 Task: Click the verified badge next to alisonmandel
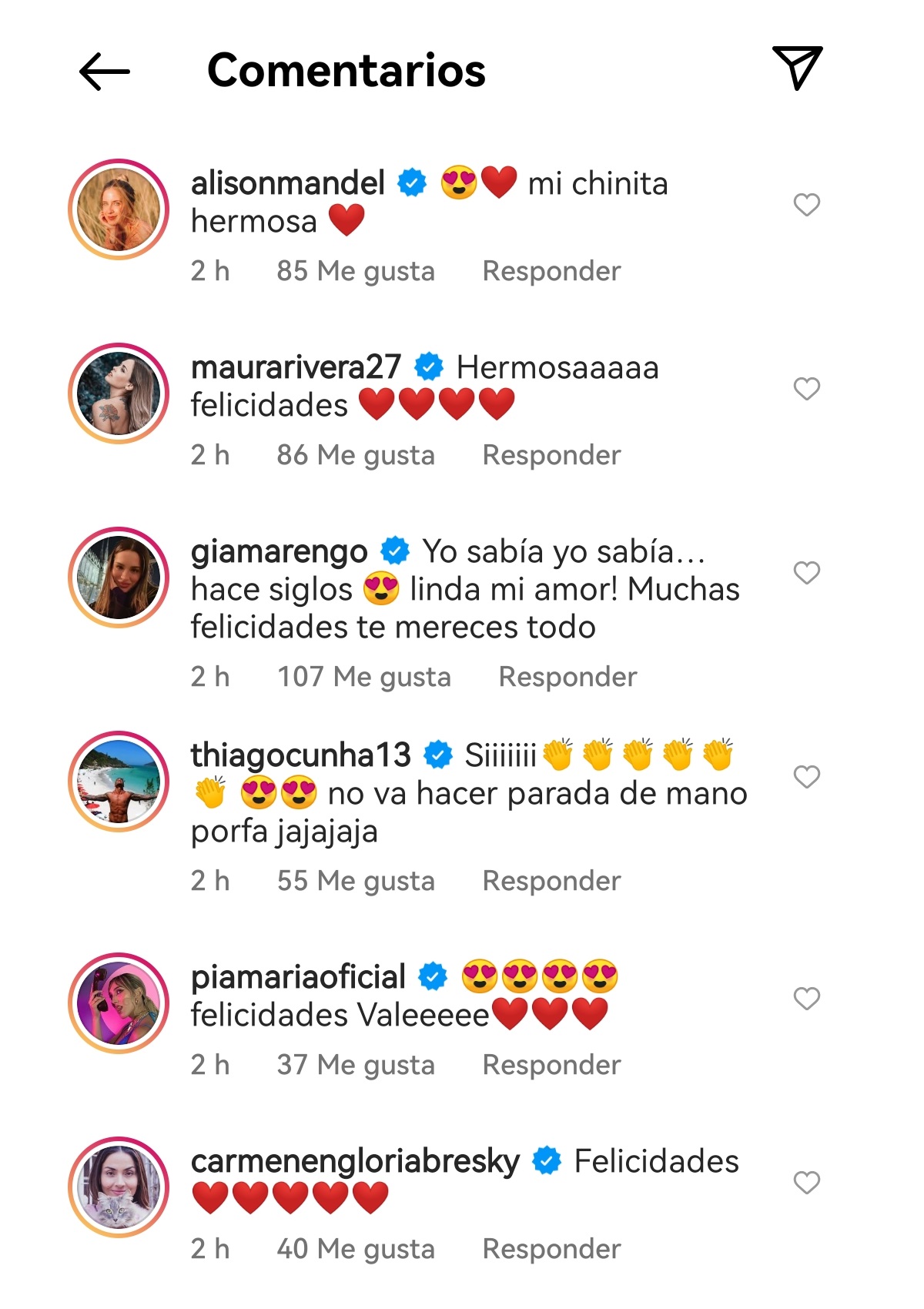410,182
